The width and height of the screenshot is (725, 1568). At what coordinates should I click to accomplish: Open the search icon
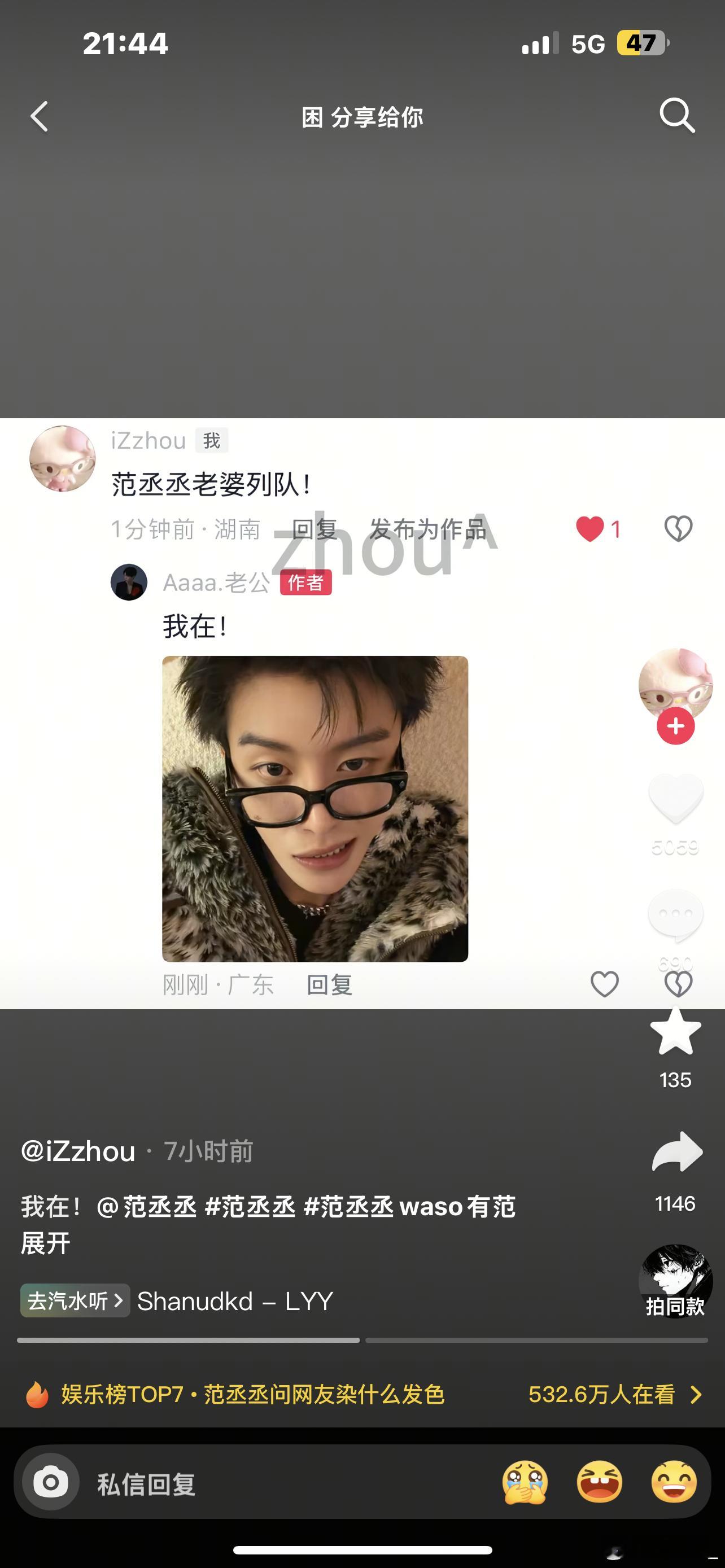tap(678, 116)
